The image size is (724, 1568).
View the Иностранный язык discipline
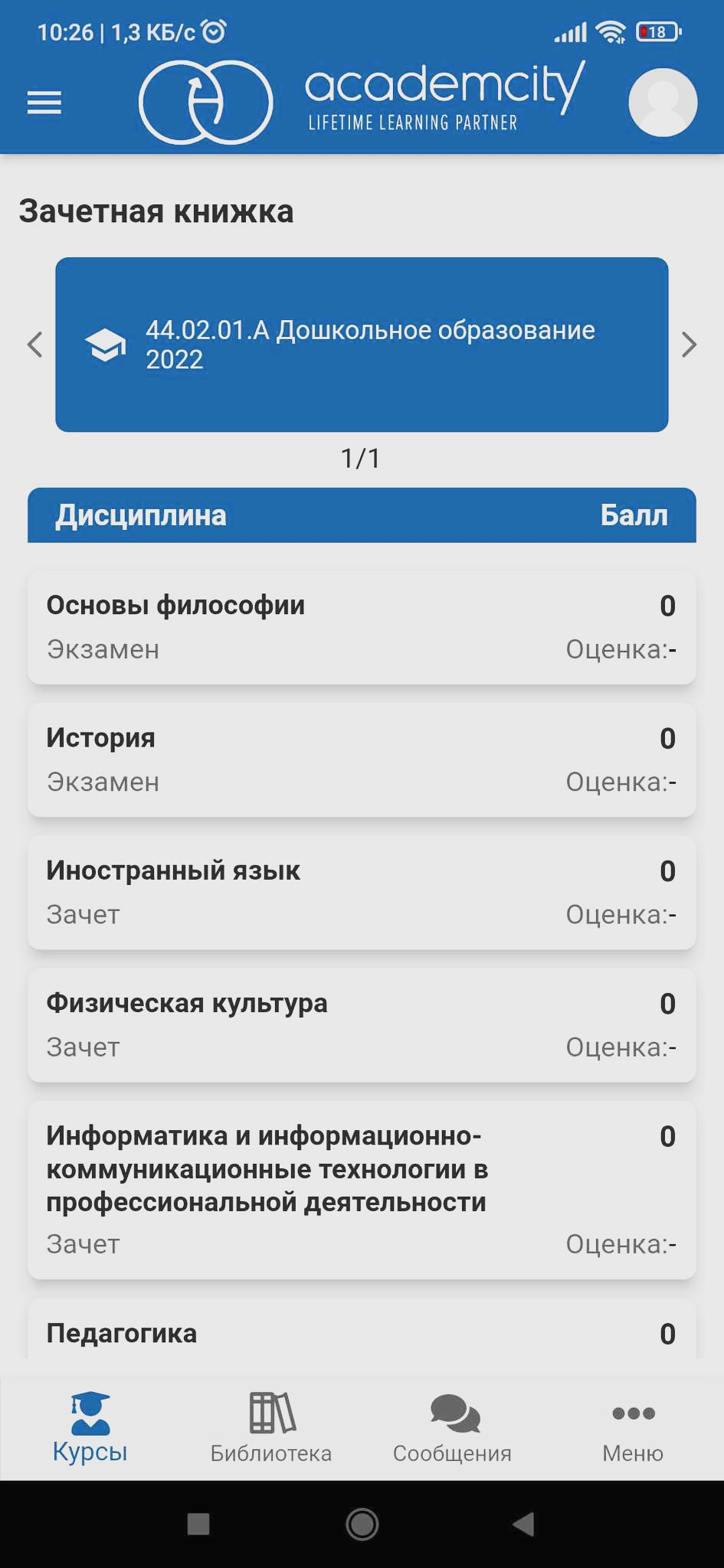click(362, 891)
